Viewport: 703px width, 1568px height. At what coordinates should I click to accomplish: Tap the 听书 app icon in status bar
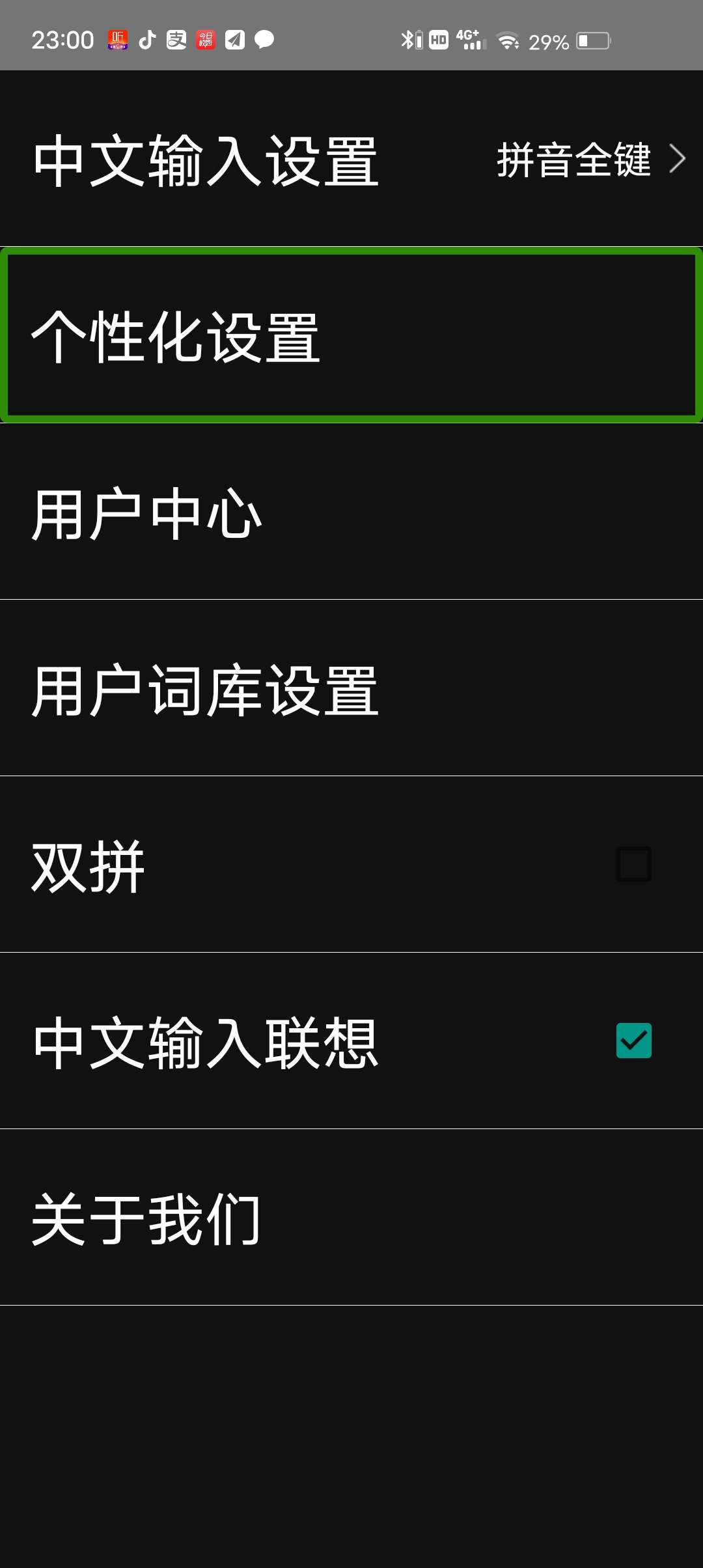point(118,40)
